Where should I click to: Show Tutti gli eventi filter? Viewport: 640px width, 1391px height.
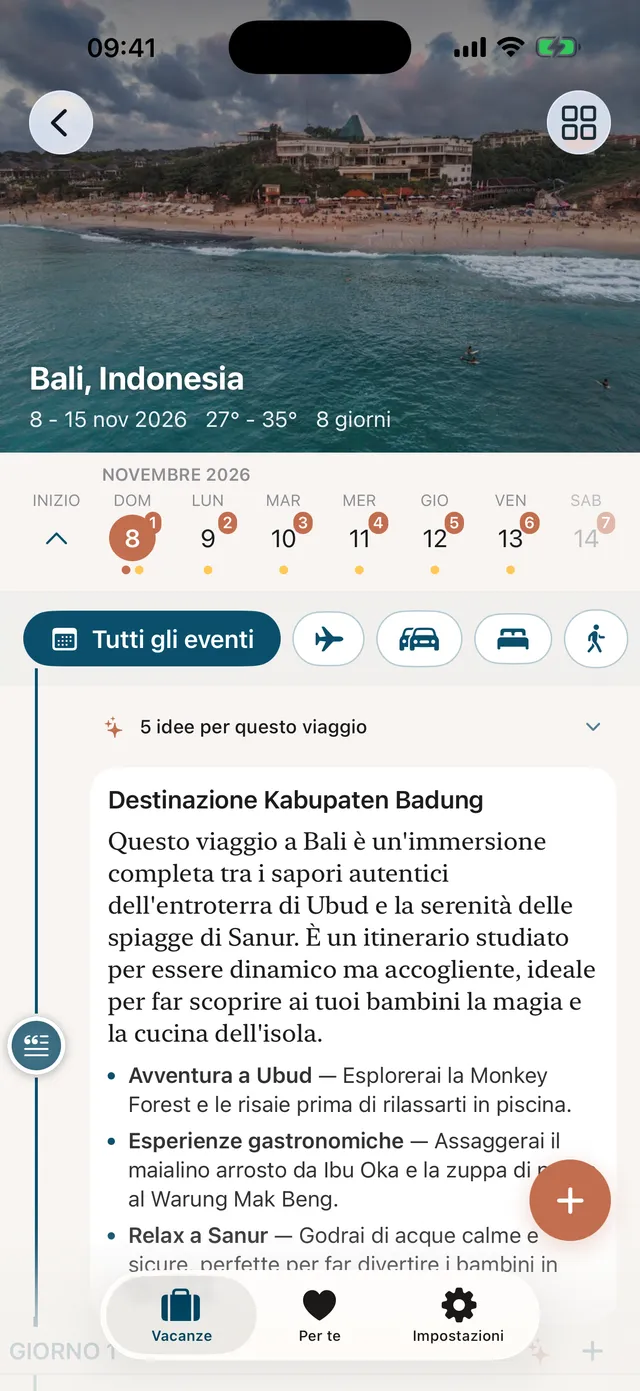pyautogui.click(x=152, y=639)
